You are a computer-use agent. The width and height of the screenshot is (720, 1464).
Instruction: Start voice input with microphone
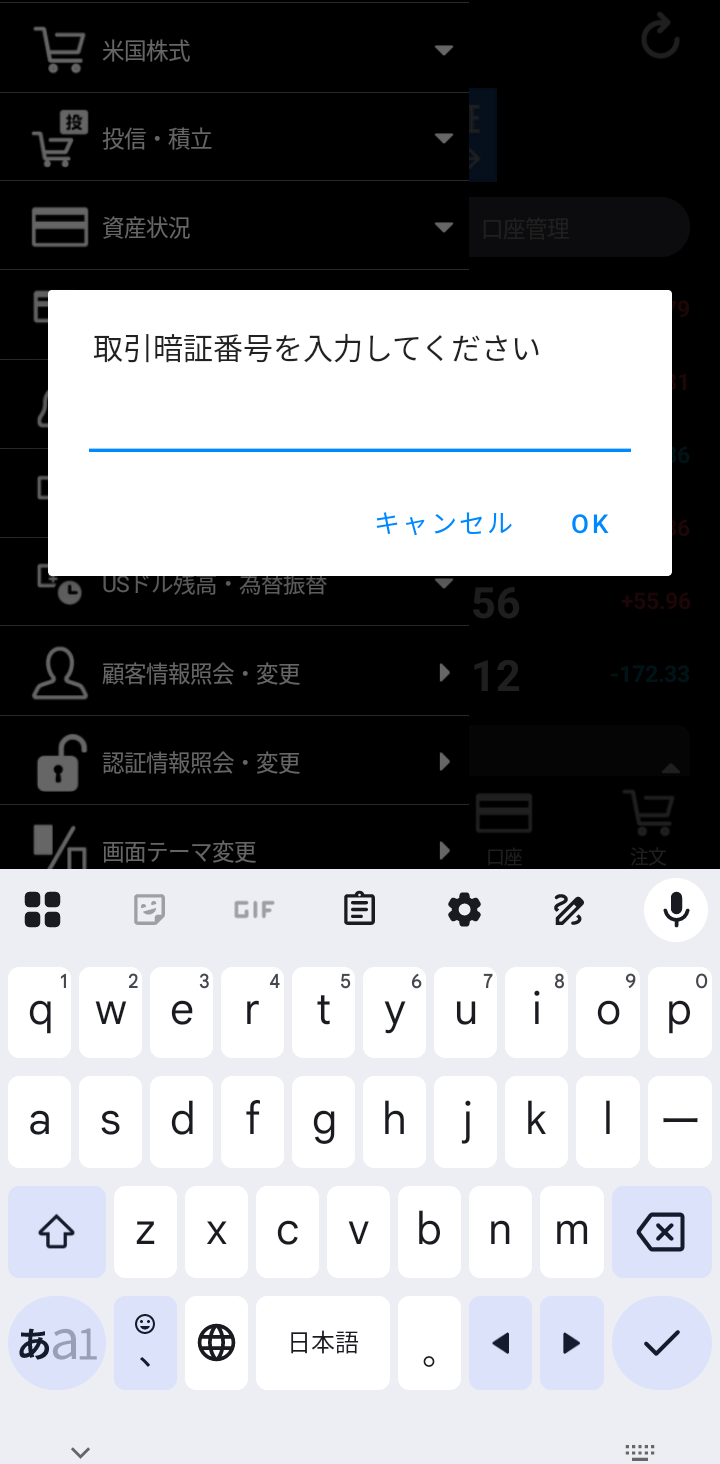676,909
